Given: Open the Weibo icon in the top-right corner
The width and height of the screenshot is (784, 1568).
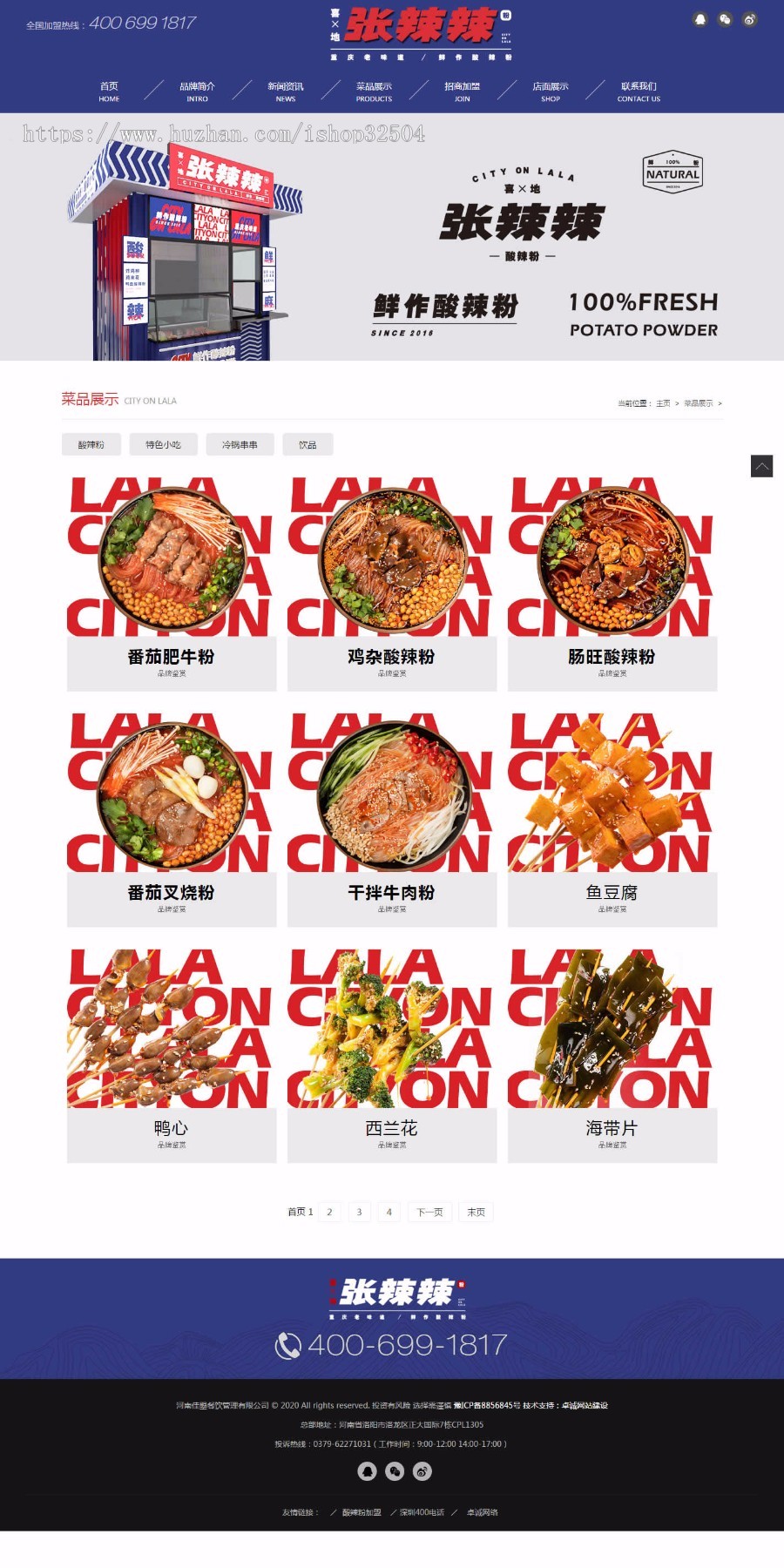Looking at the screenshot, I should pyautogui.click(x=747, y=17).
